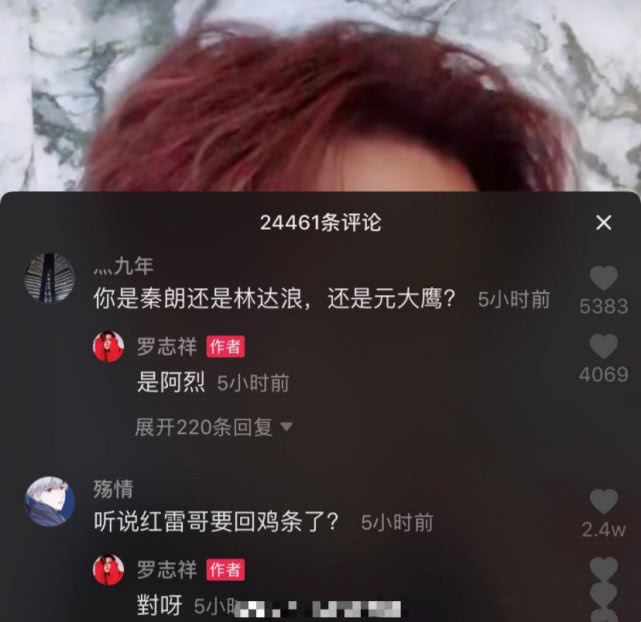Viewport: 641px width, 622px height.
Task: Expand the 220 replies
Action: (x=213, y=427)
